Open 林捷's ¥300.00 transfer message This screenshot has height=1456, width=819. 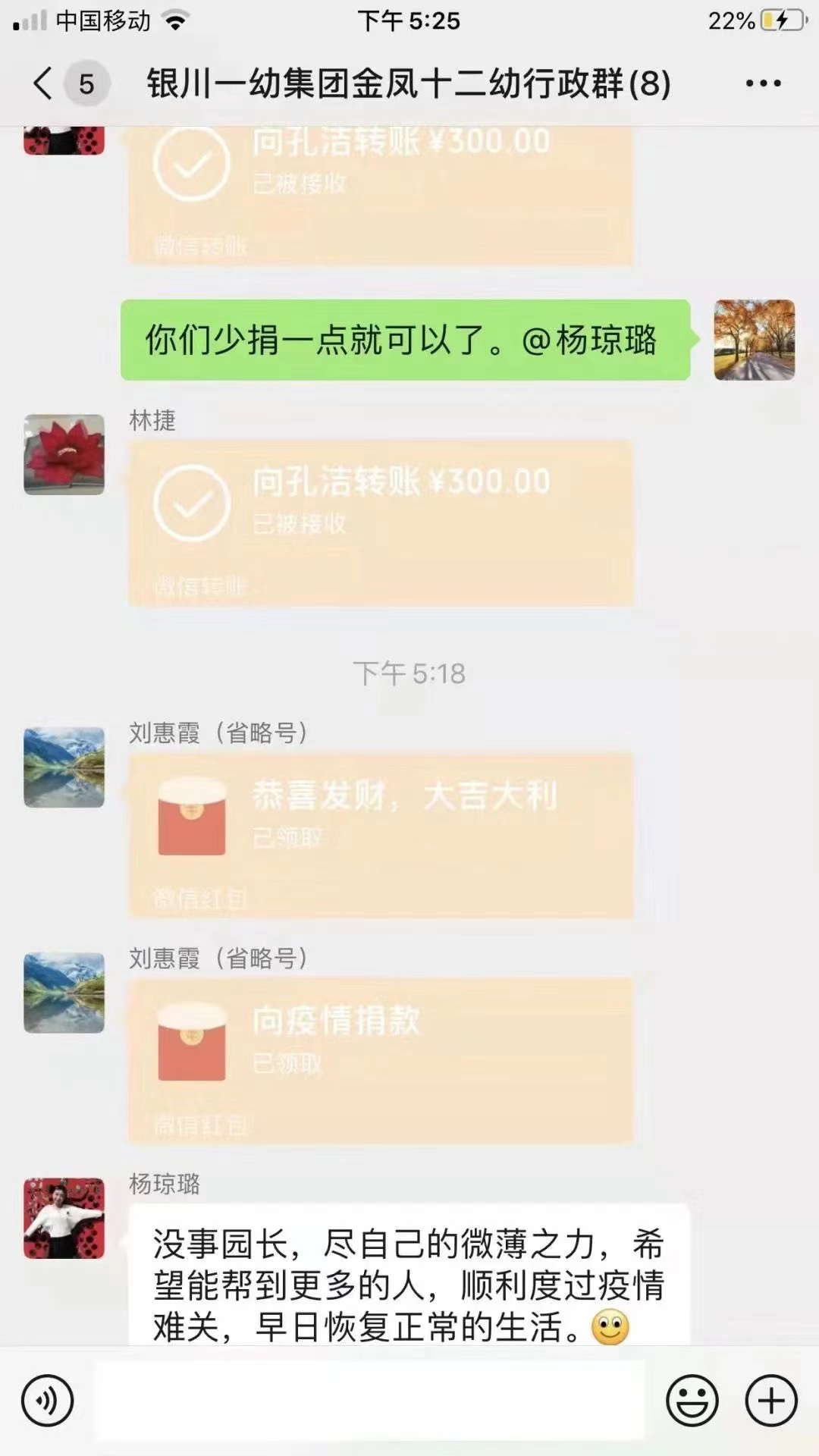point(381,523)
